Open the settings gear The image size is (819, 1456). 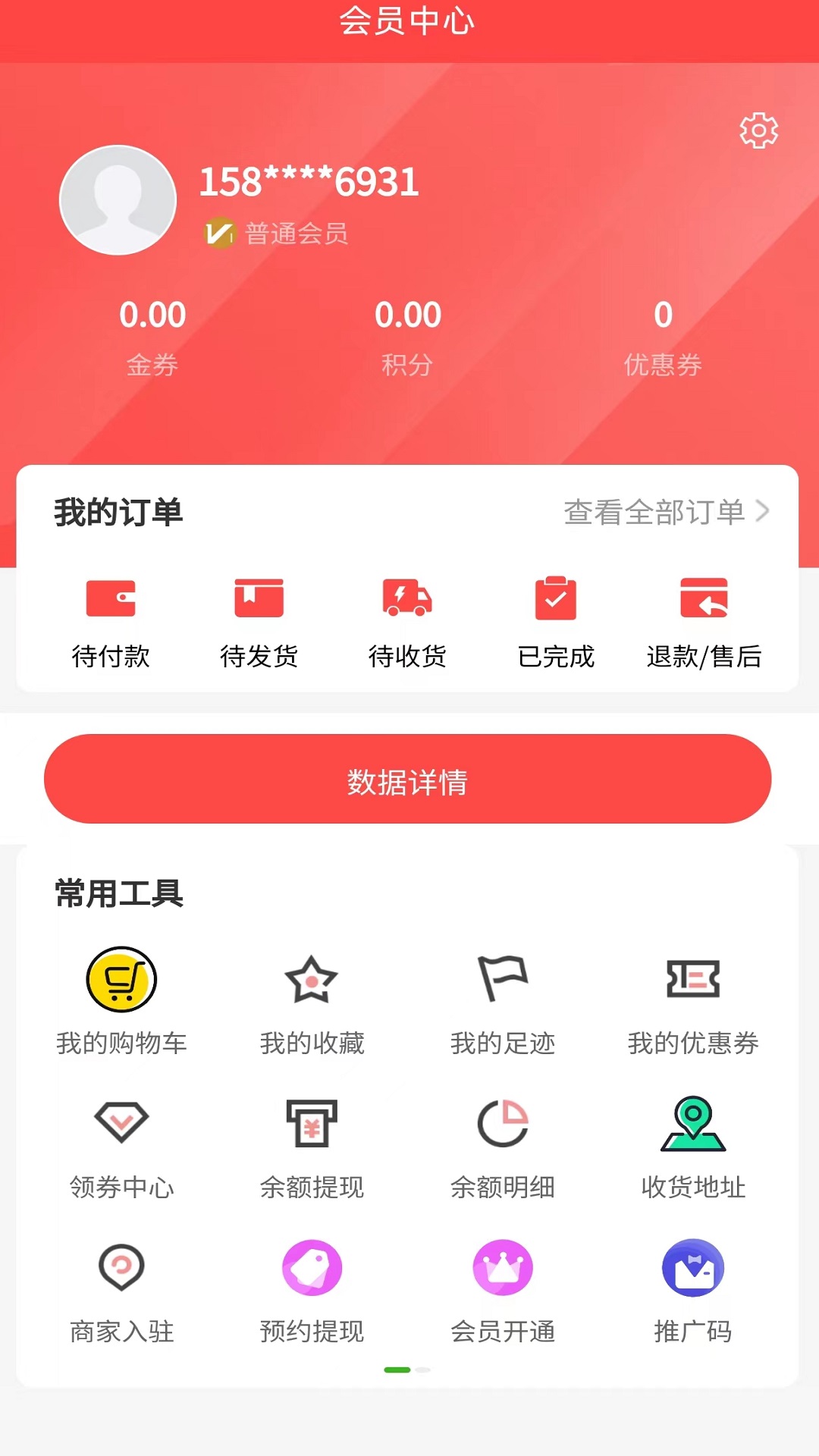[x=758, y=130]
